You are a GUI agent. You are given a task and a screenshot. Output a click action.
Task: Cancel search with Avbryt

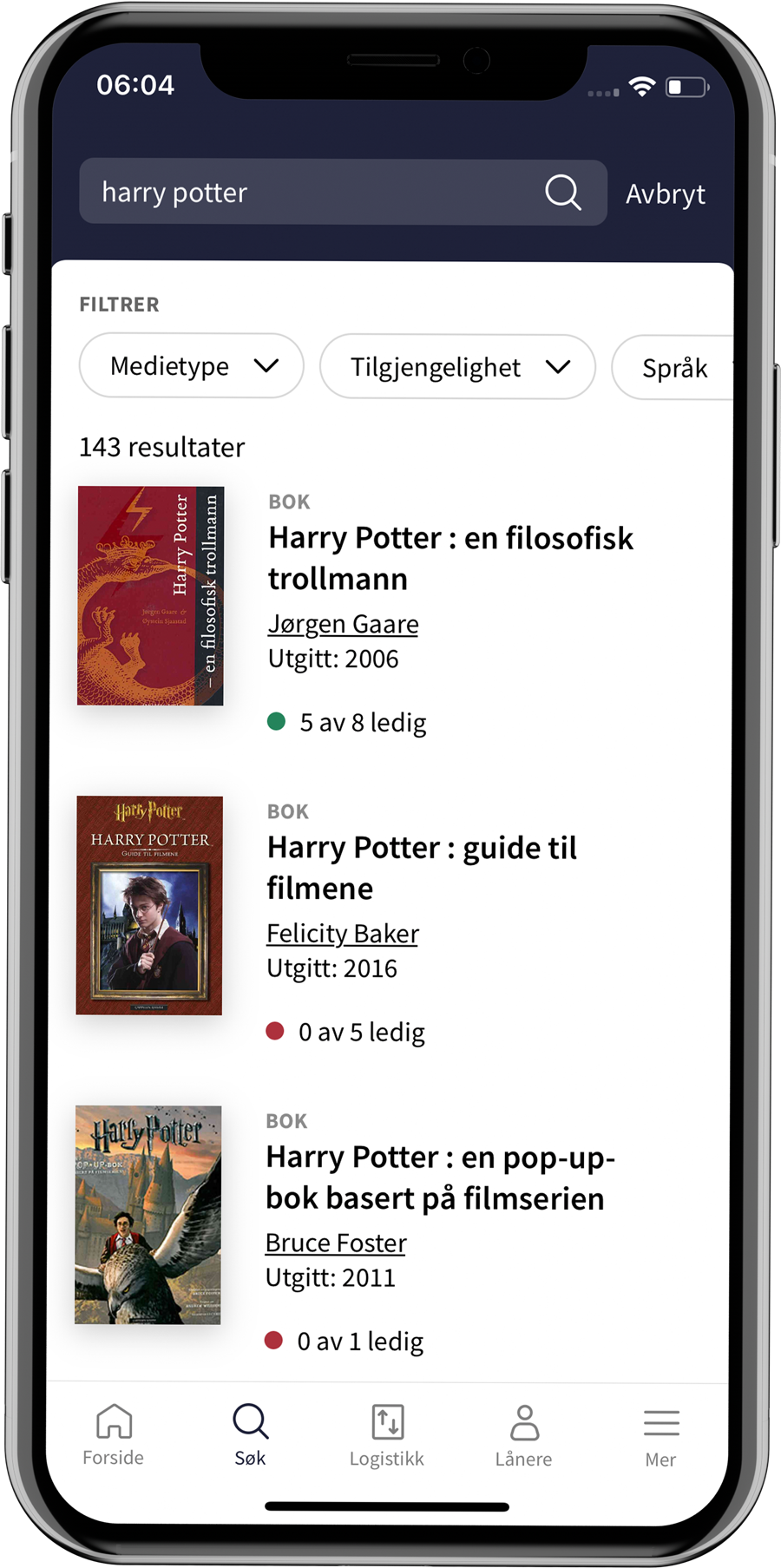665,194
